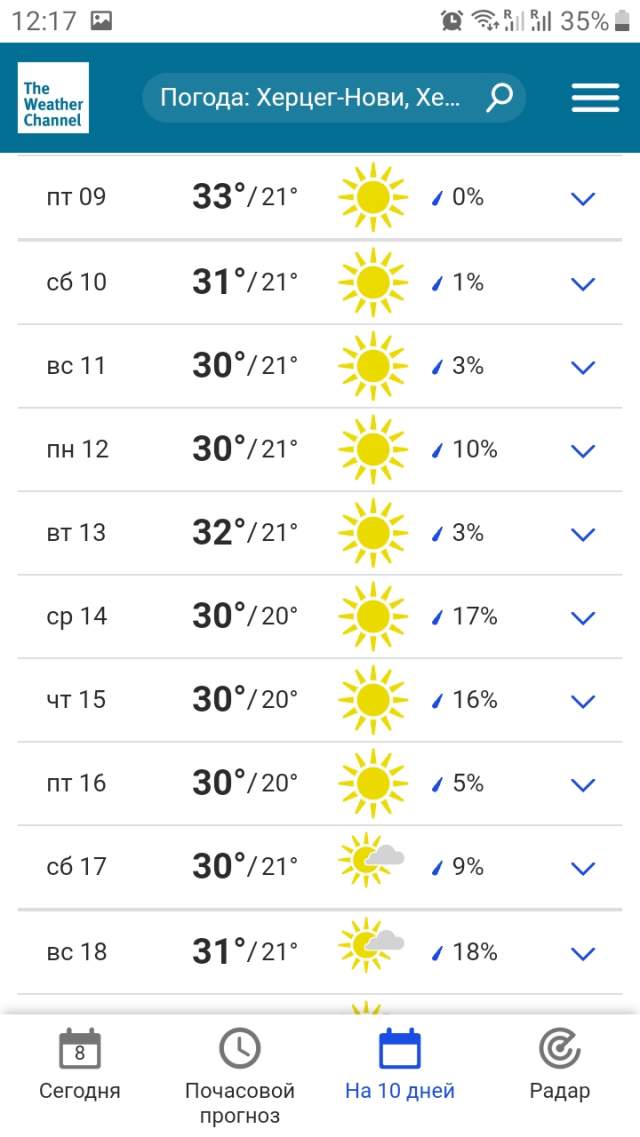Switch to the Почасовой прогноз tab
This screenshot has width=640, height=1137.
pyautogui.click(x=240, y=1072)
